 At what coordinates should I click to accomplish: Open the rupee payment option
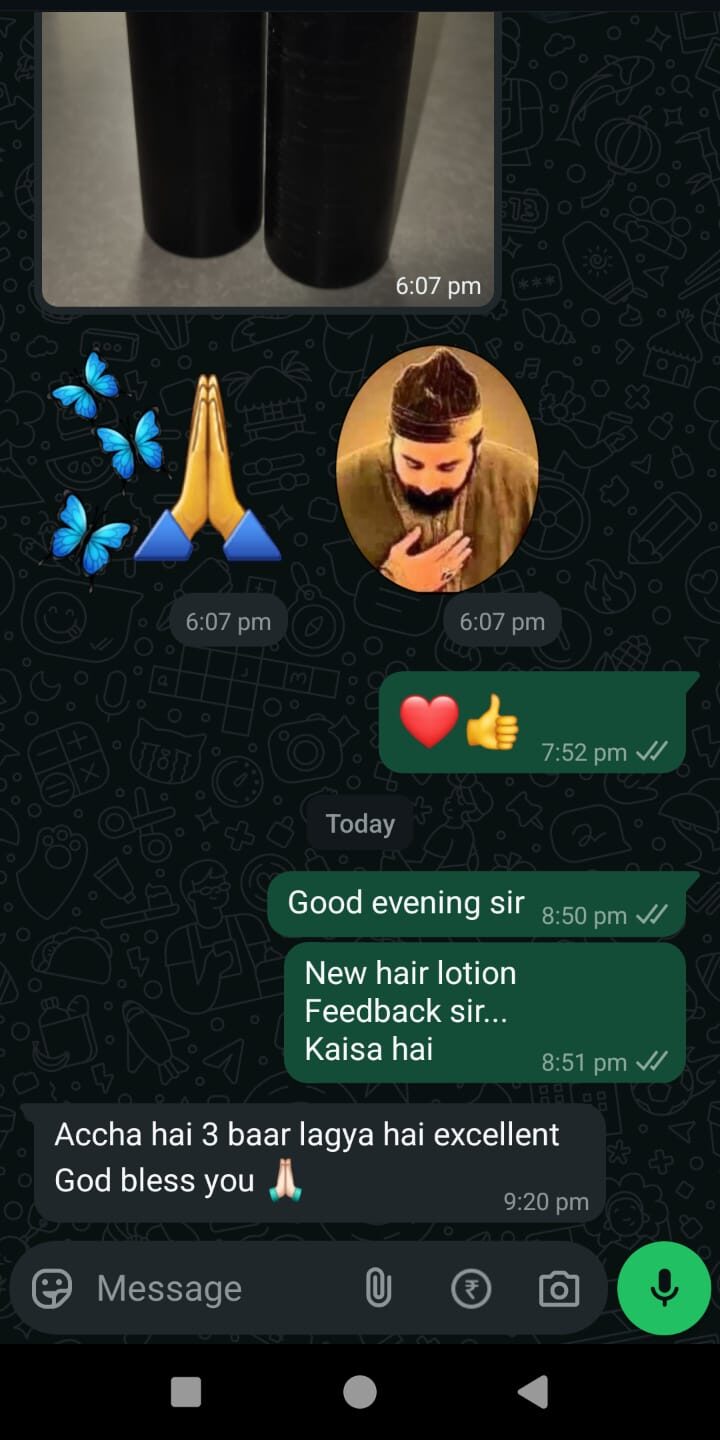tap(471, 1289)
